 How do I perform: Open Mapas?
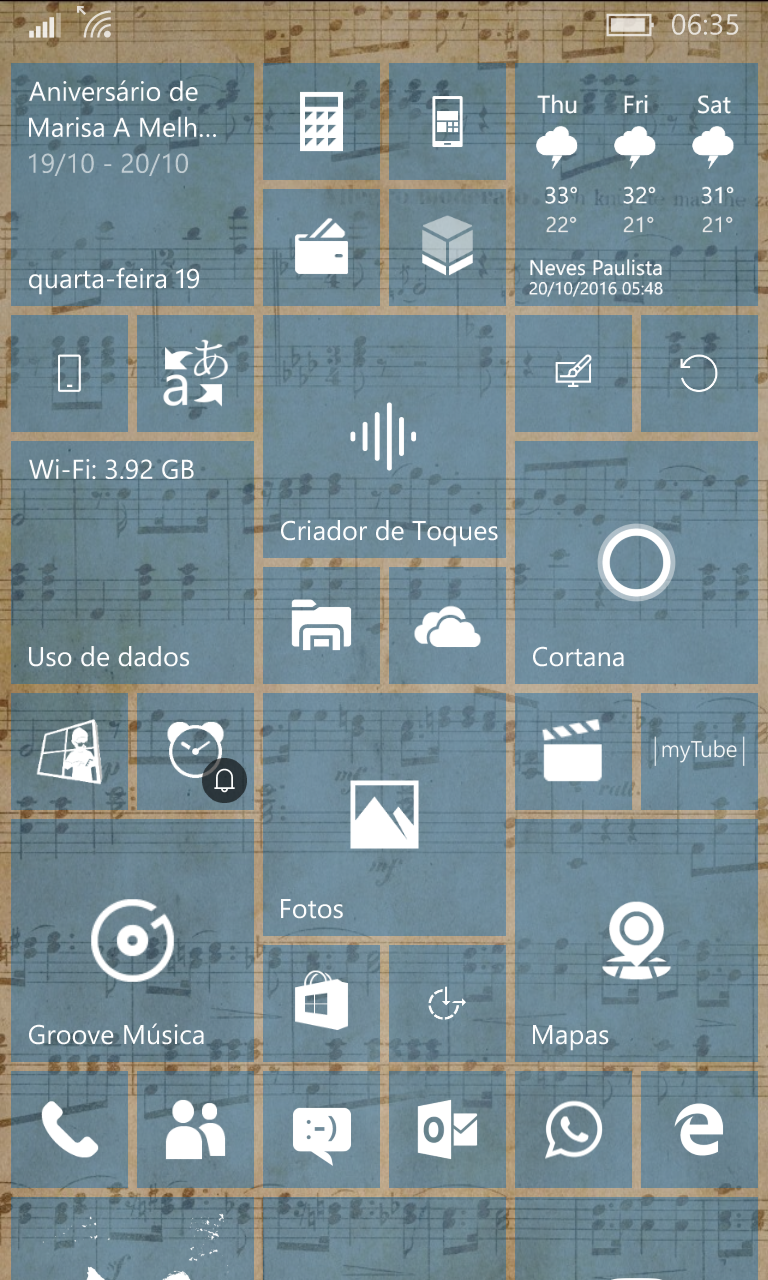[x=636, y=941]
